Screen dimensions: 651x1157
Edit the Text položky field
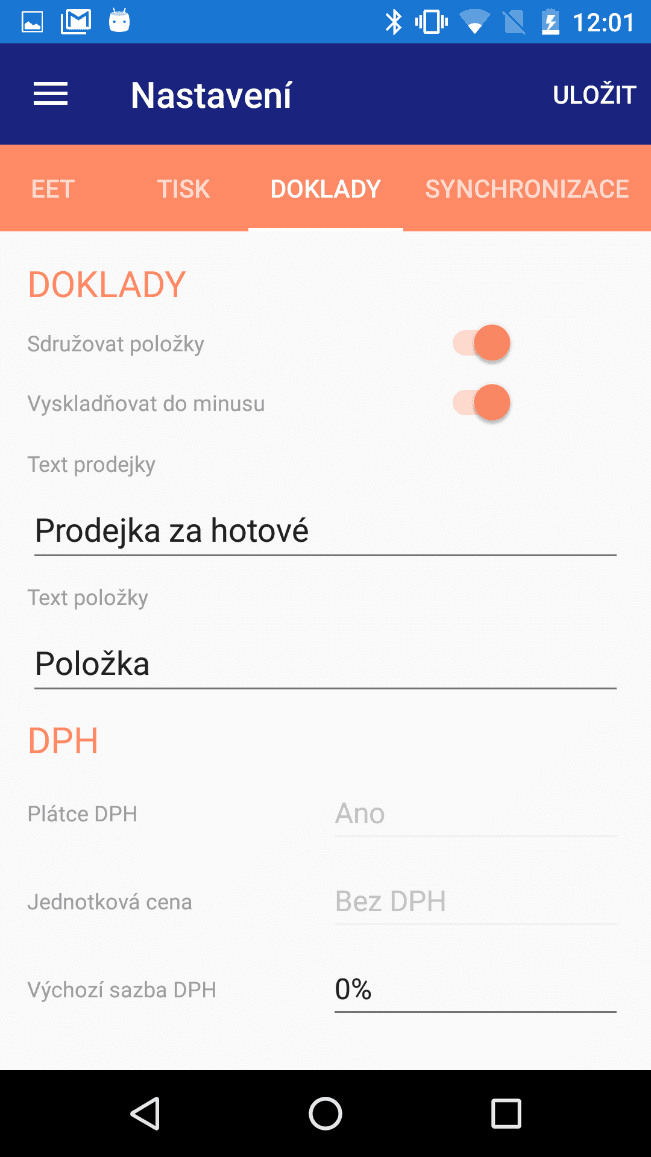coord(326,665)
